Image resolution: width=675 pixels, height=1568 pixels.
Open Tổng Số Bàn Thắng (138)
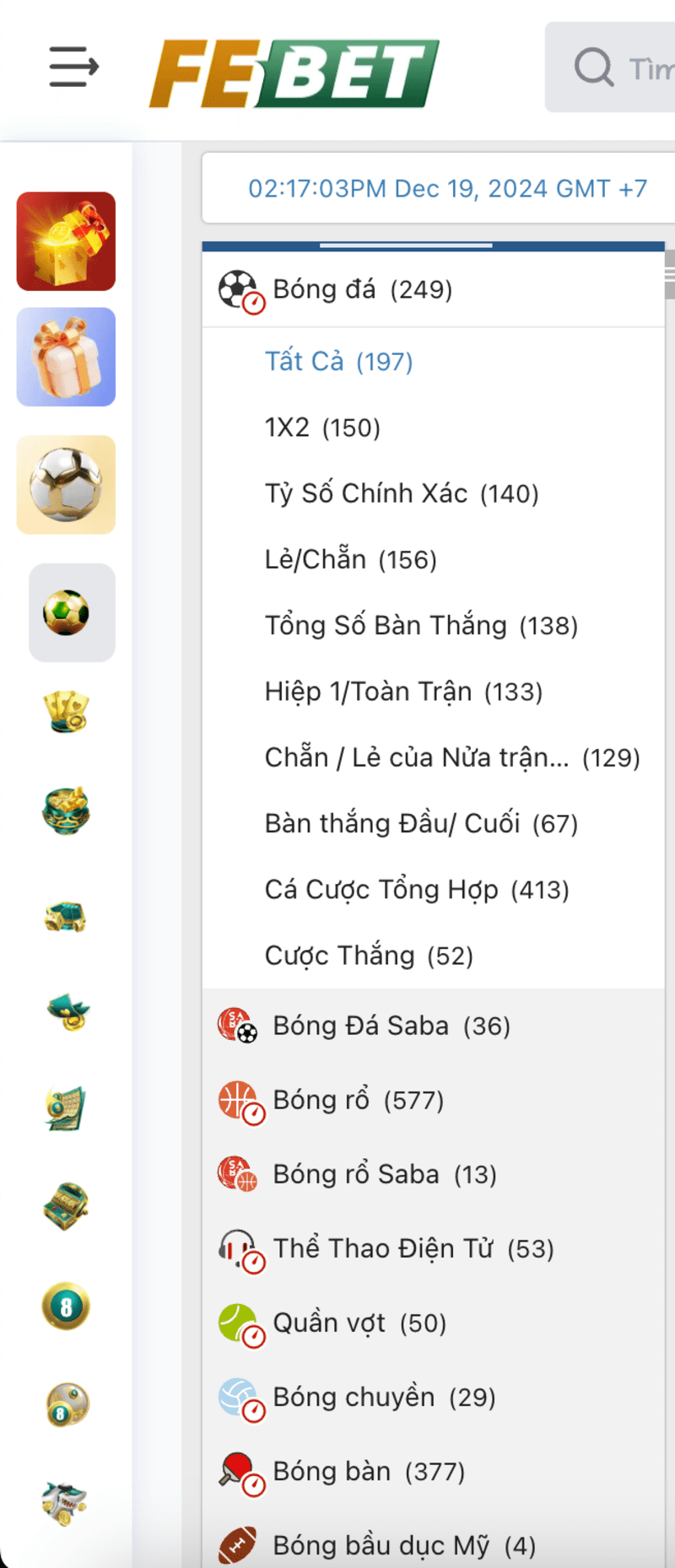point(421,625)
